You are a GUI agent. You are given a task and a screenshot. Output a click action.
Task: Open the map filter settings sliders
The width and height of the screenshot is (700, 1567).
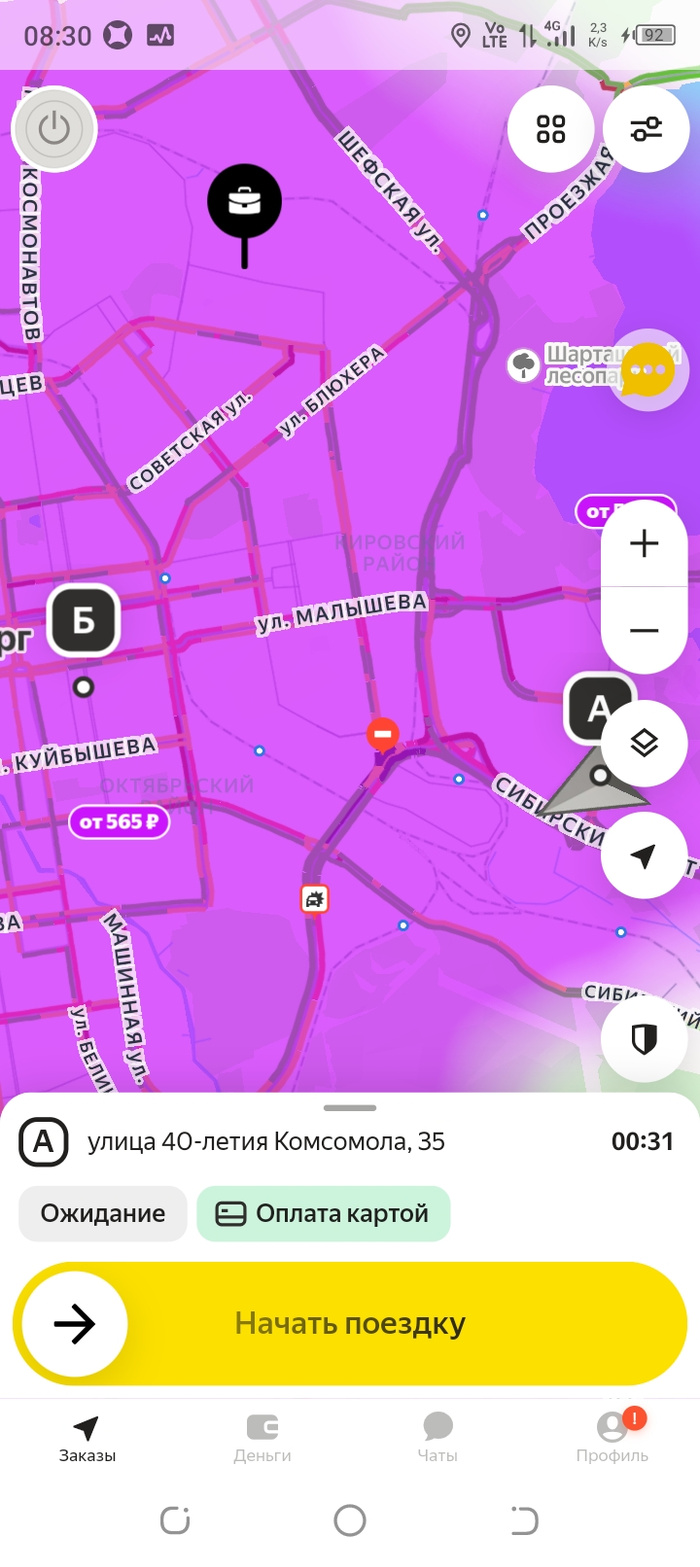tap(646, 129)
